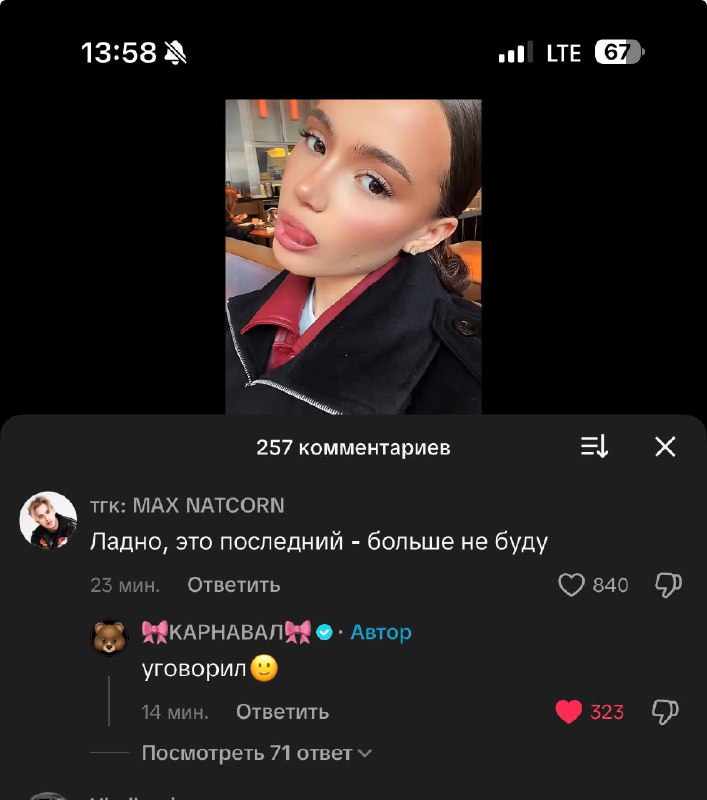
Task: Close the comments panel
Action: click(665, 447)
